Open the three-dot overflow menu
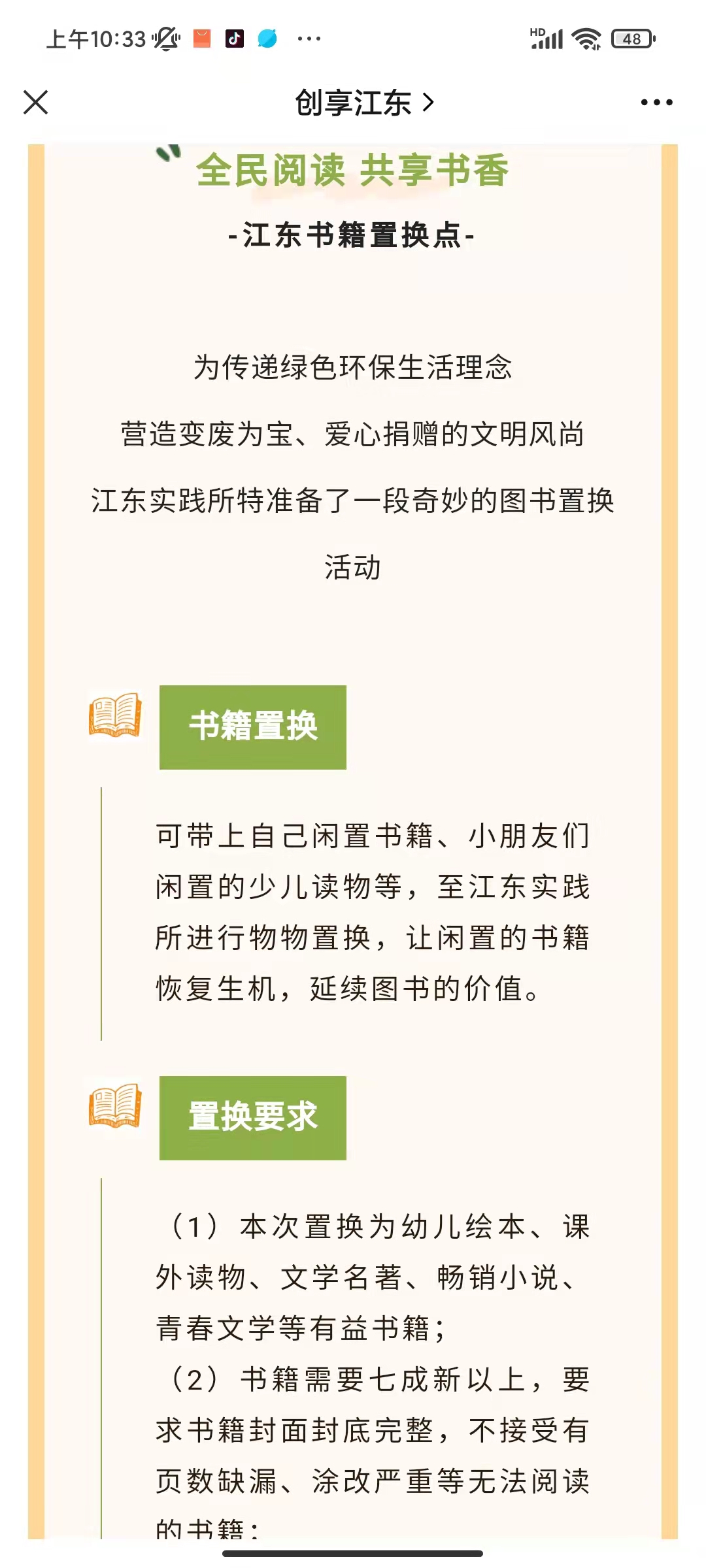 pyautogui.click(x=656, y=103)
